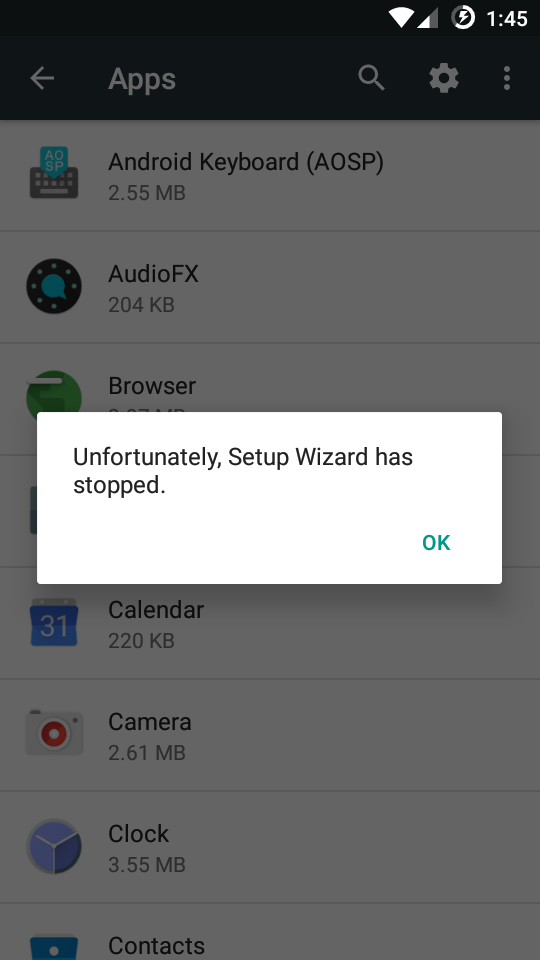Dismiss the Setup Wizard error with OK
The width and height of the screenshot is (540, 960).
click(436, 542)
